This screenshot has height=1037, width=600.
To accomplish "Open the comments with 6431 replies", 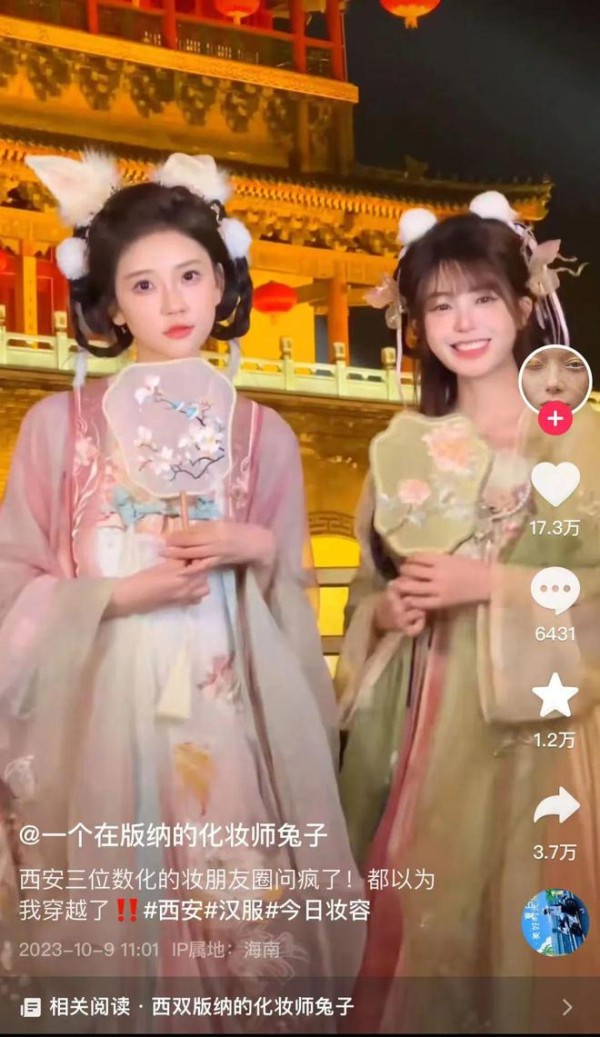I will (x=555, y=590).
